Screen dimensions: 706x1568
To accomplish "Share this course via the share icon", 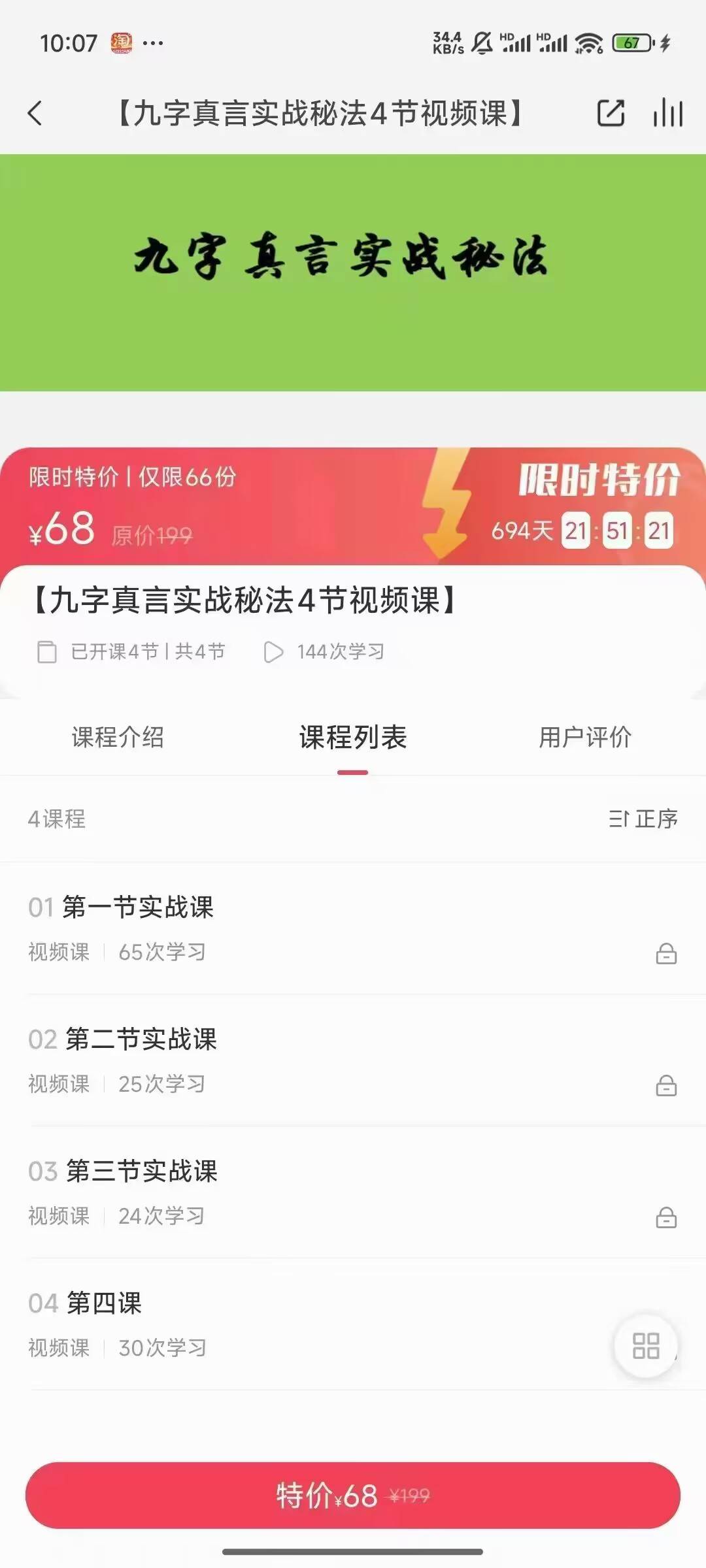I will pos(611,113).
